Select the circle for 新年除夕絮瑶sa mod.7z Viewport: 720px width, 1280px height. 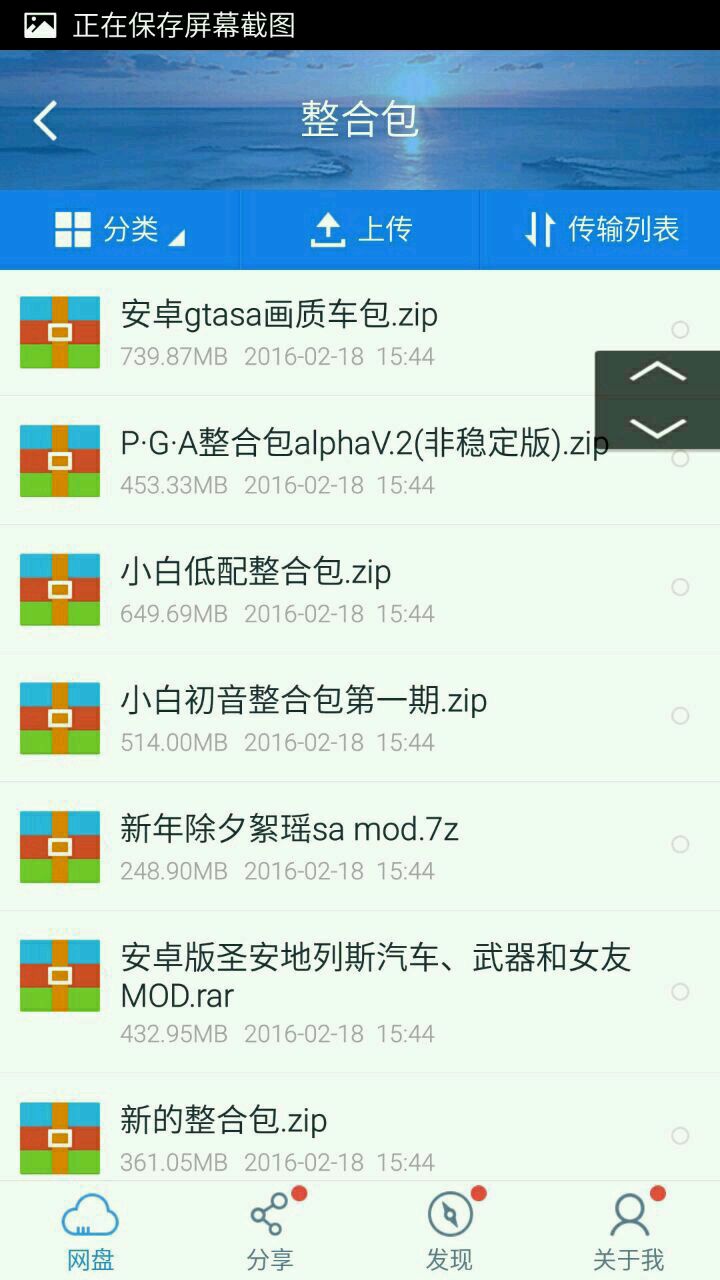680,845
